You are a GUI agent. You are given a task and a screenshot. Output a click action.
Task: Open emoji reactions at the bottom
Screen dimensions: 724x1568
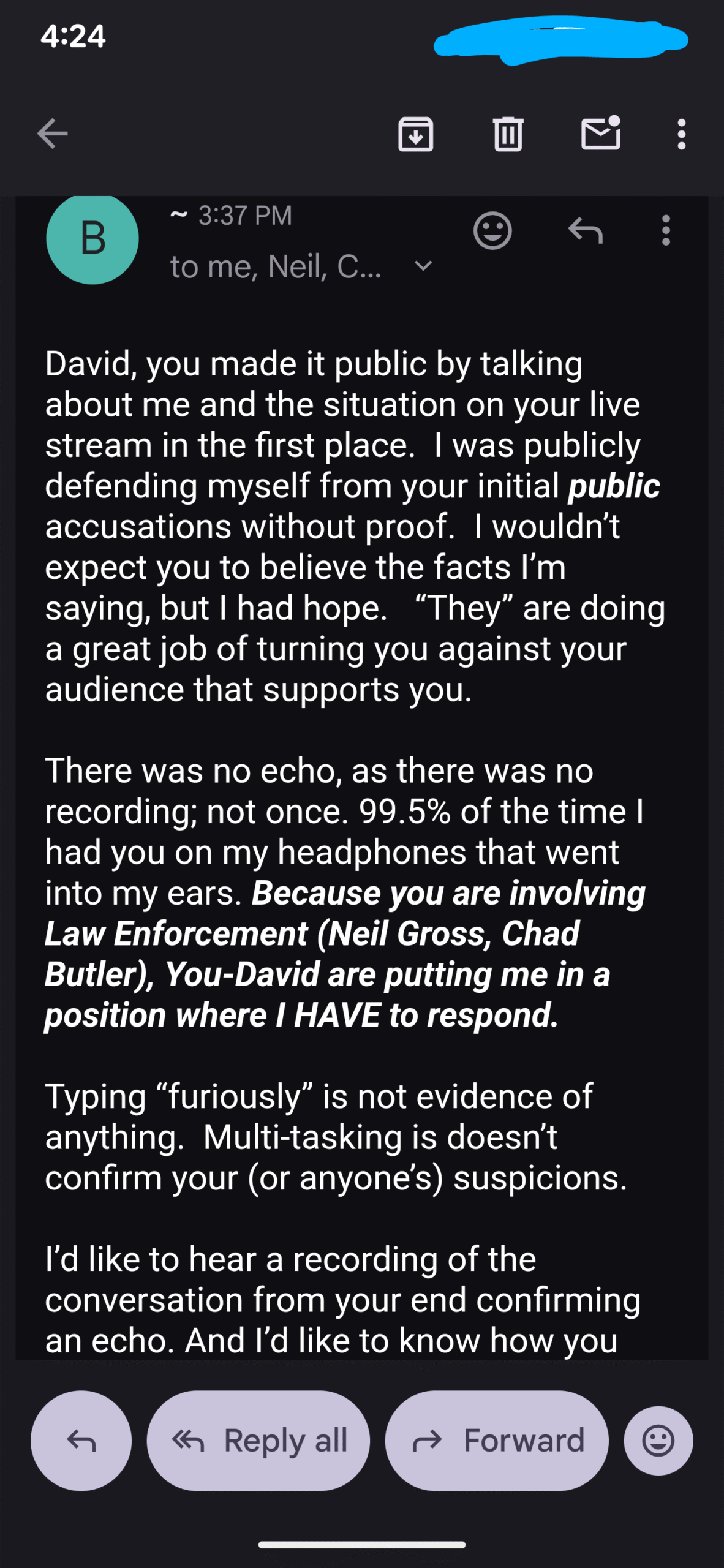click(x=658, y=1441)
